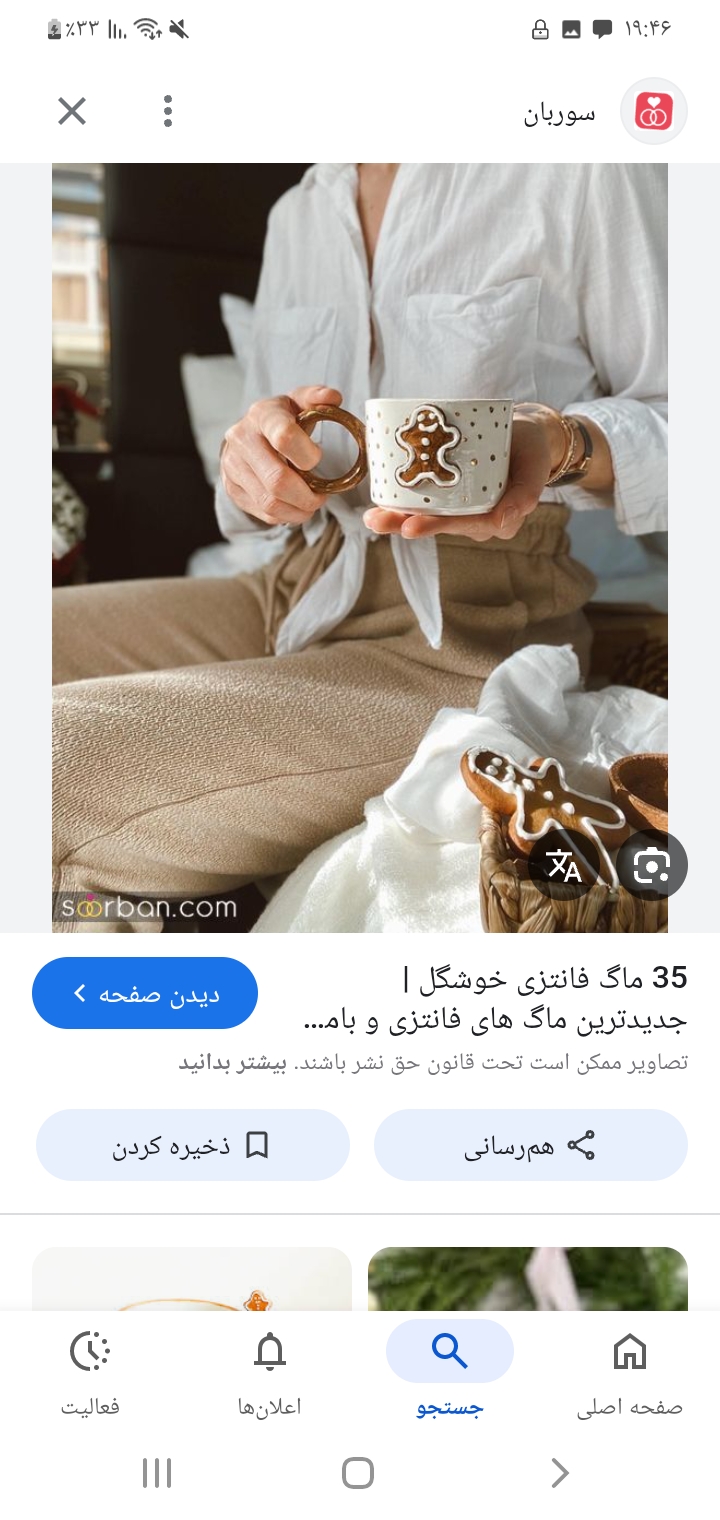Switch to the صفحه اصلی tab
Image resolution: width=720 pixels, height=1520 pixels.
[x=629, y=1370]
